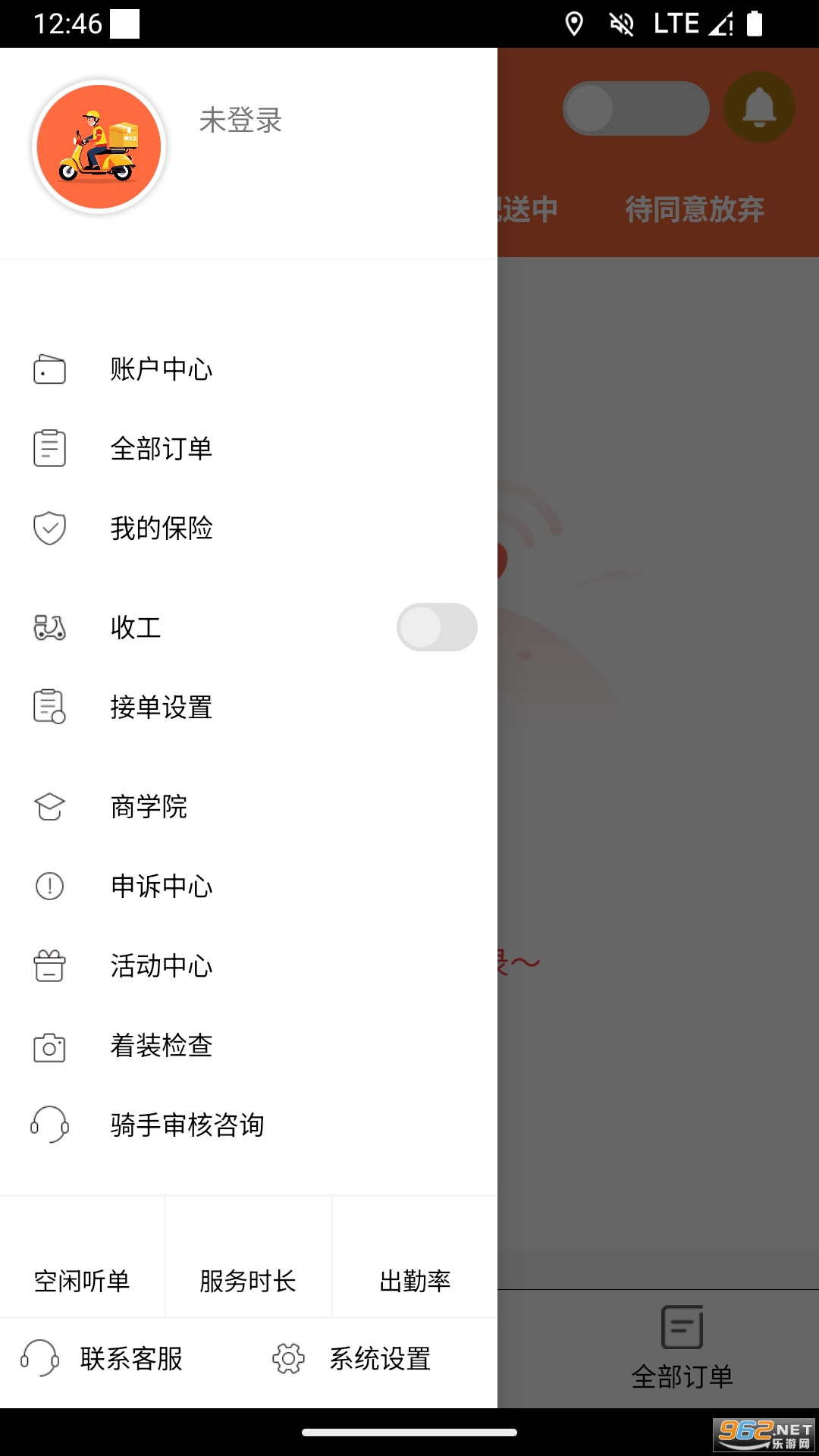Open the 着装检查 camera icon
The height and width of the screenshot is (1456, 819).
pos(49,1047)
